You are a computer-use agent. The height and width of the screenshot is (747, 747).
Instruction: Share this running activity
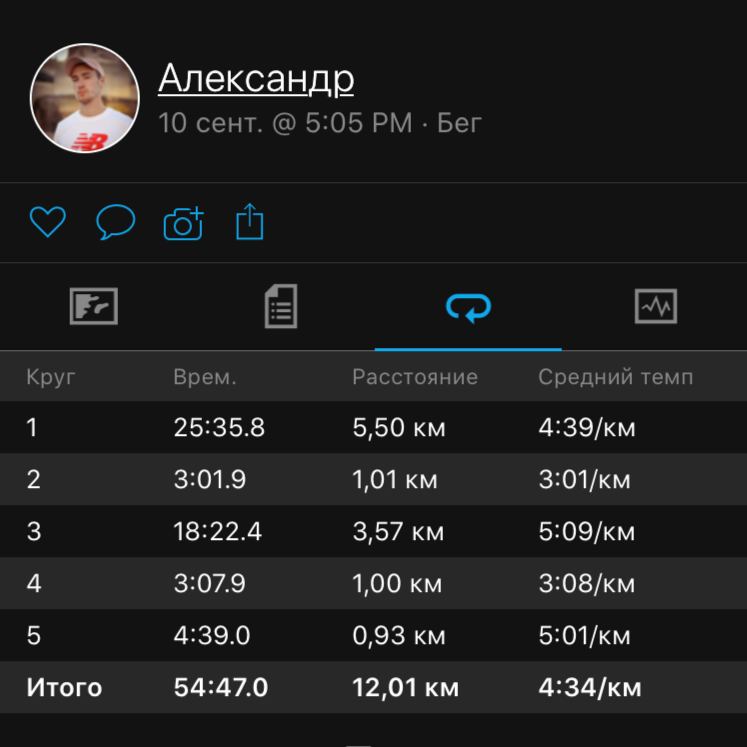click(250, 221)
